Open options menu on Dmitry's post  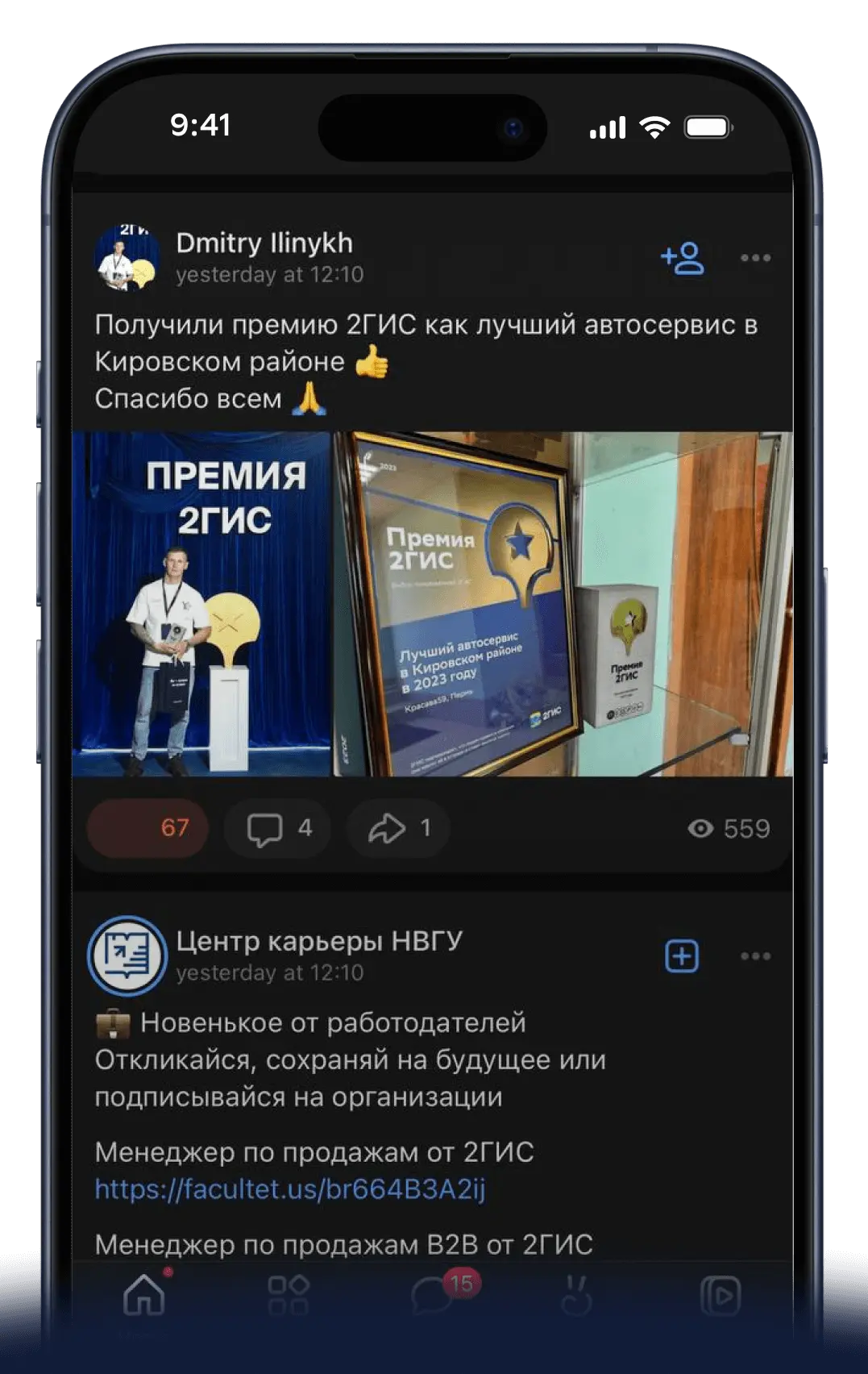click(x=754, y=256)
